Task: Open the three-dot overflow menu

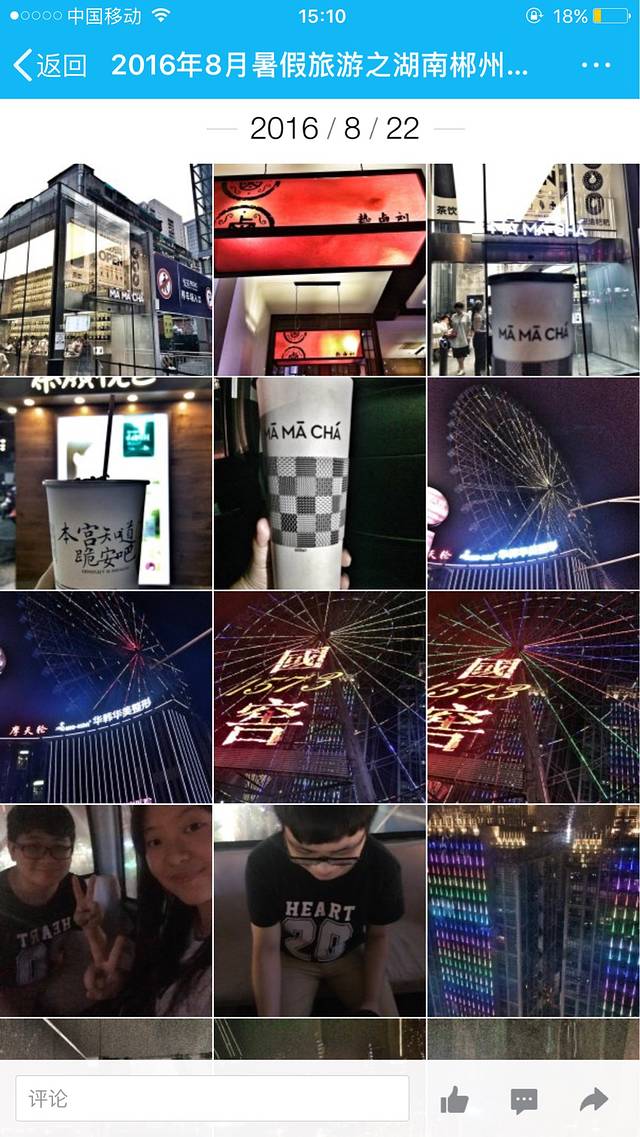Action: pos(595,66)
